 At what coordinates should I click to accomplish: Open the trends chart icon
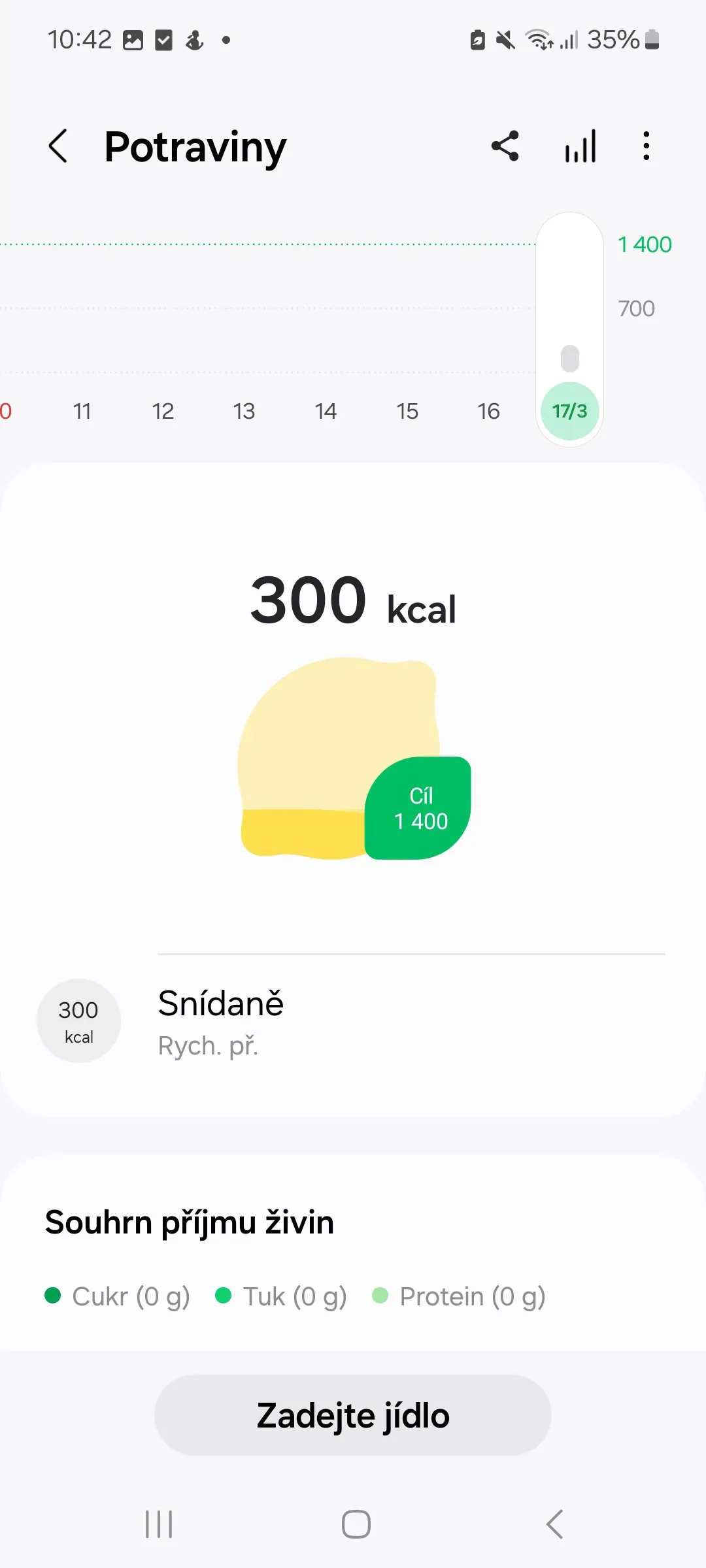tap(580, 146)
